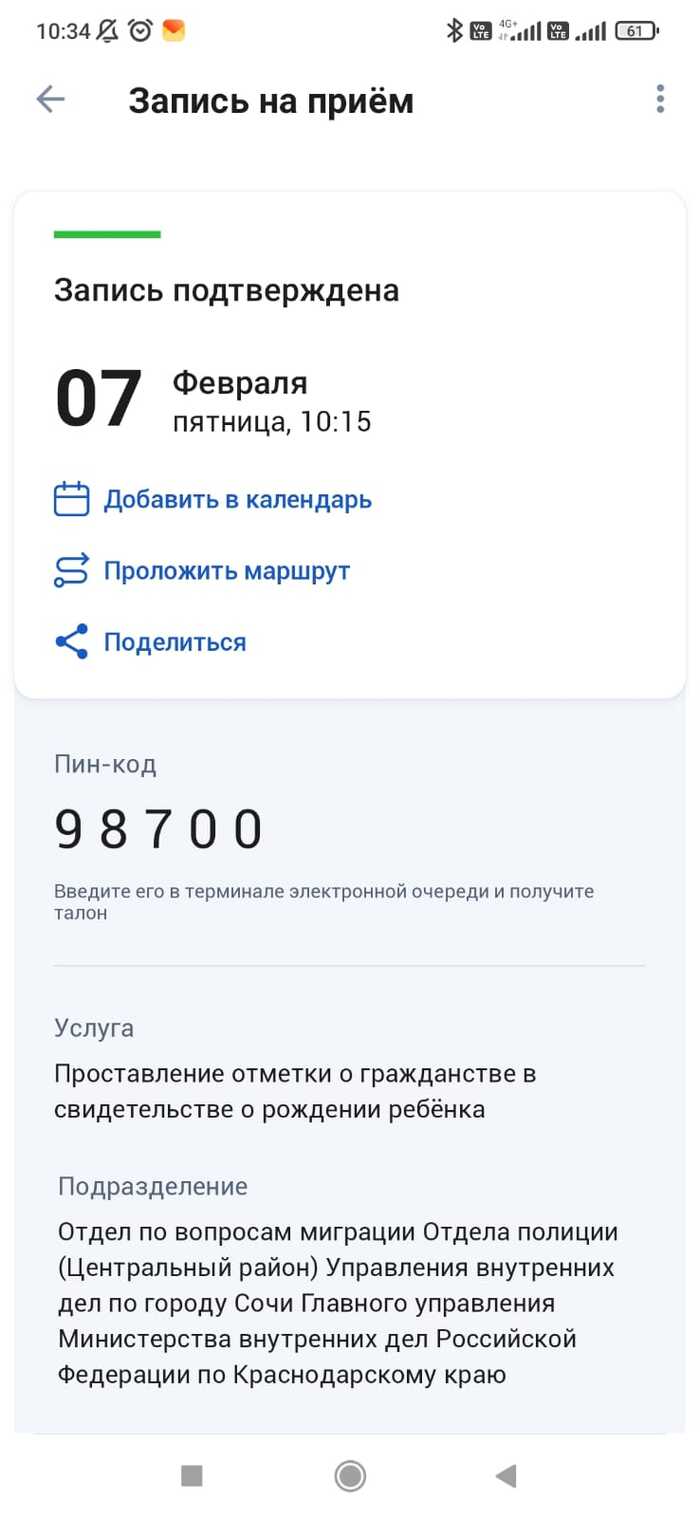Tap the system home button
Screen dimensions: 700x1518
pos(350,1475)
